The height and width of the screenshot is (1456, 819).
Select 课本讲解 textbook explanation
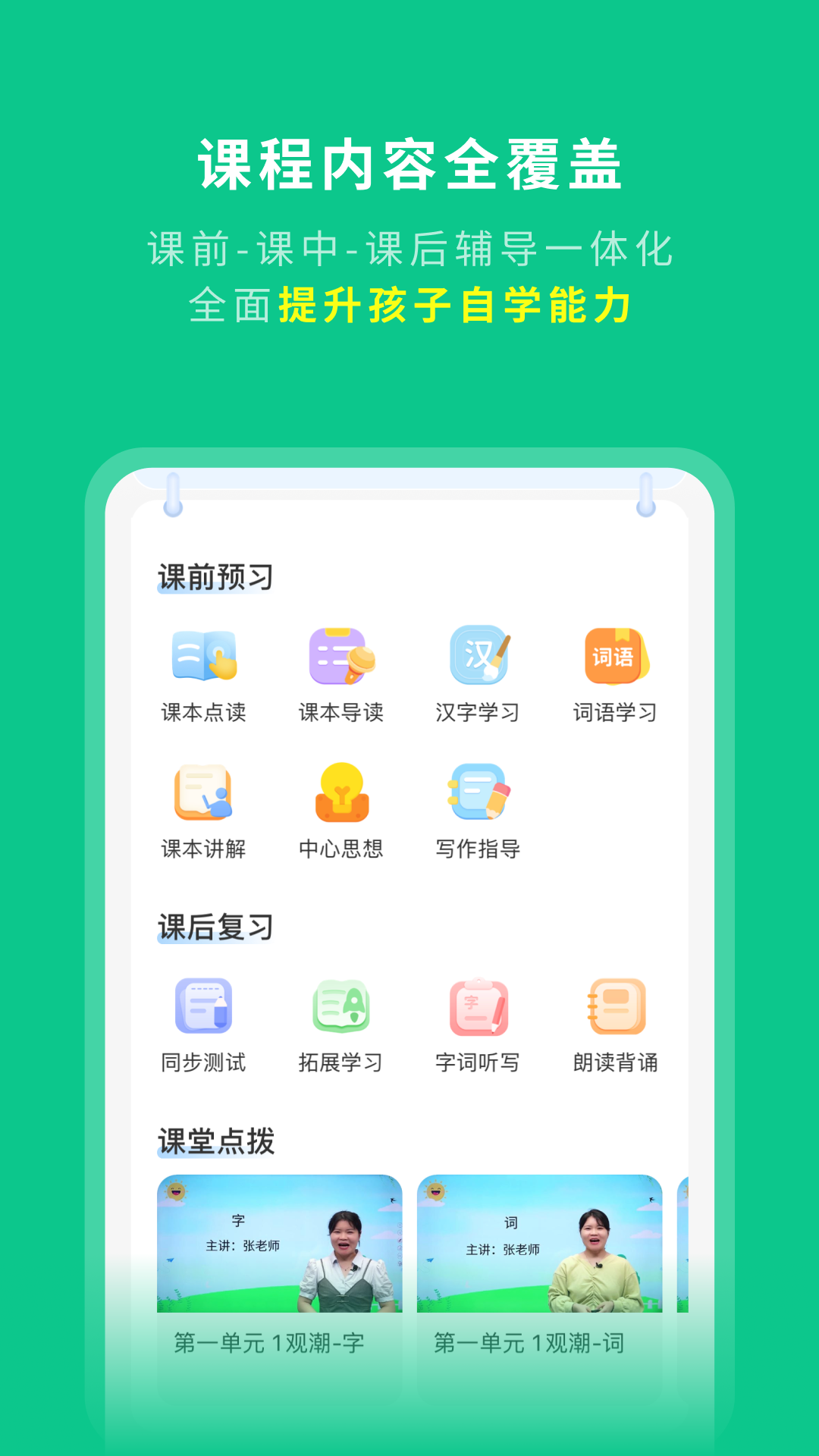(x=202, y=804)
